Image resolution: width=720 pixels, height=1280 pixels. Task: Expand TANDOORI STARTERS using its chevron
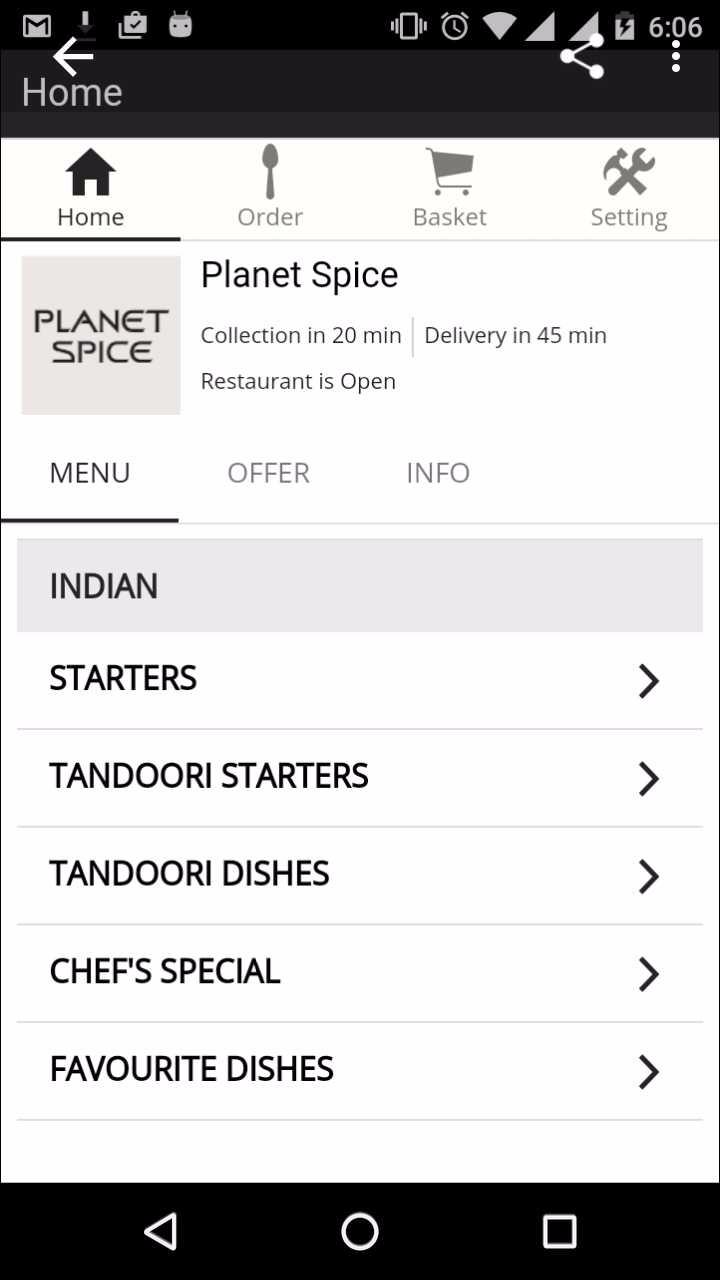pos(649,778)
